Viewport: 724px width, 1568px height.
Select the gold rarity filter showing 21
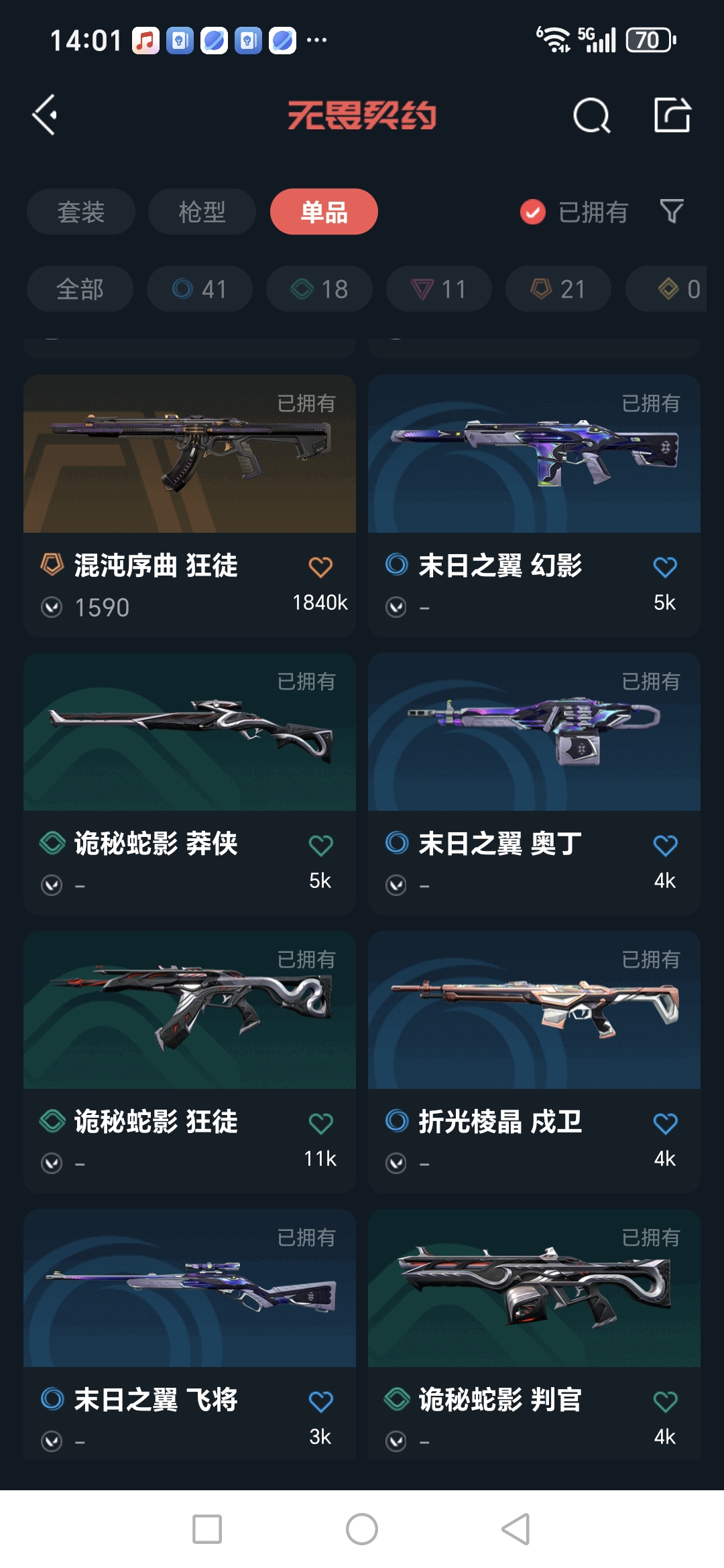pyautogui.click(x=557, y=289)
